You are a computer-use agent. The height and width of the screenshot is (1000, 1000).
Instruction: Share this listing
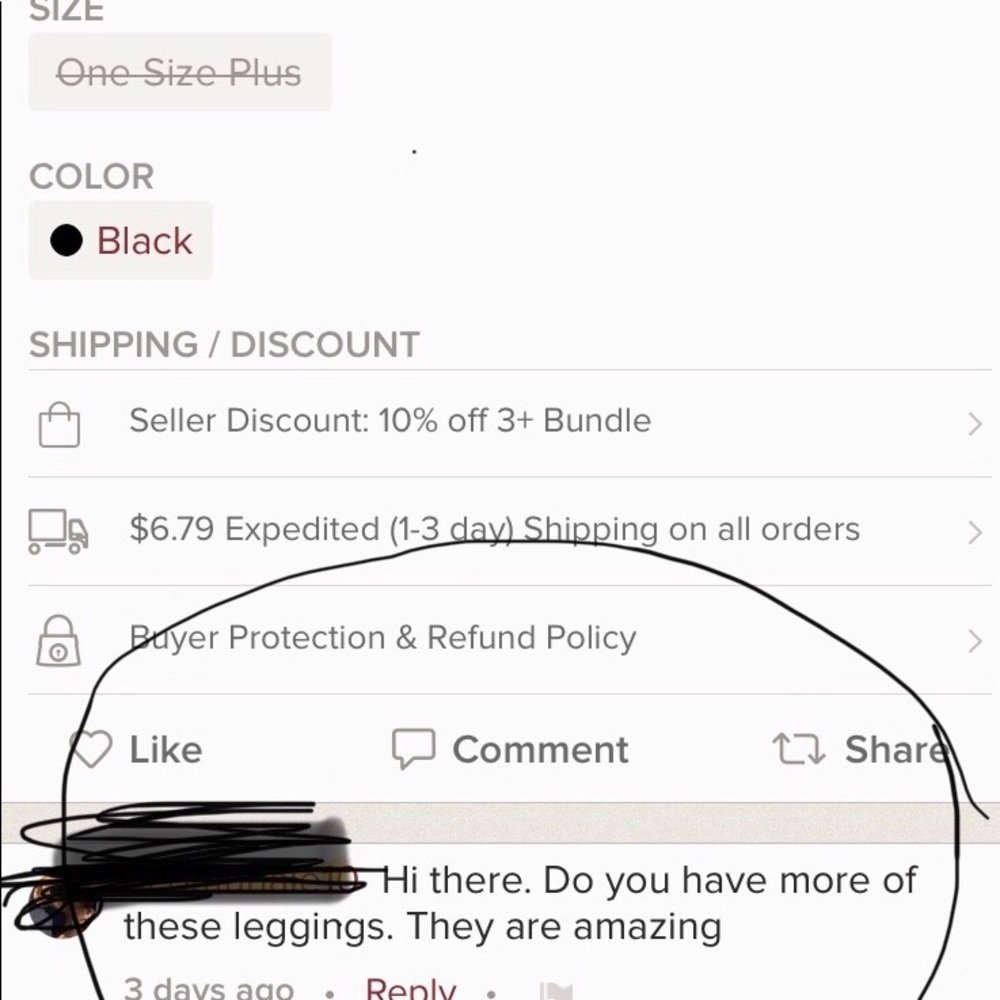tap(860, 750)
